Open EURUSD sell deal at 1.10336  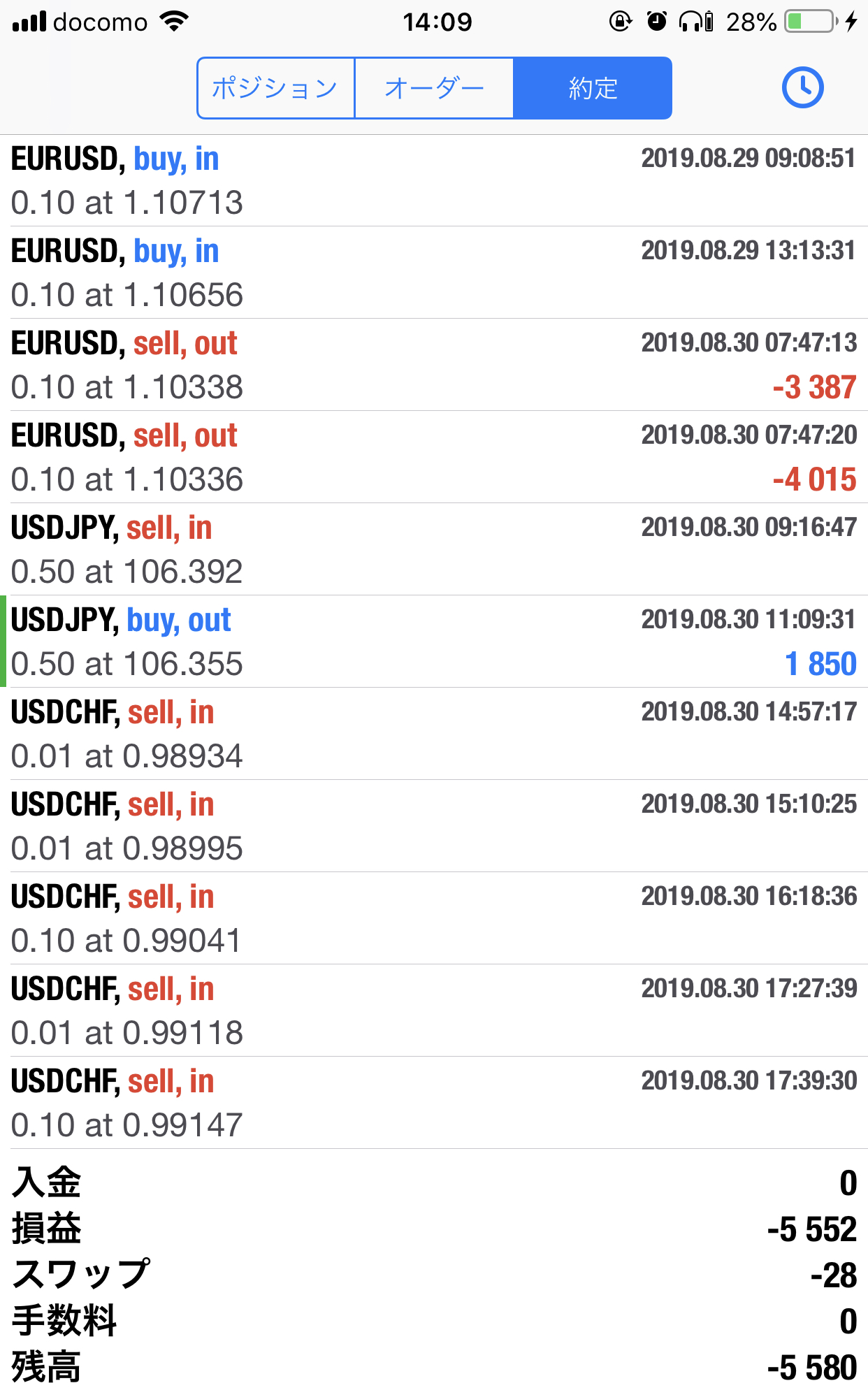pyautogui.click(x=434, y=457)
